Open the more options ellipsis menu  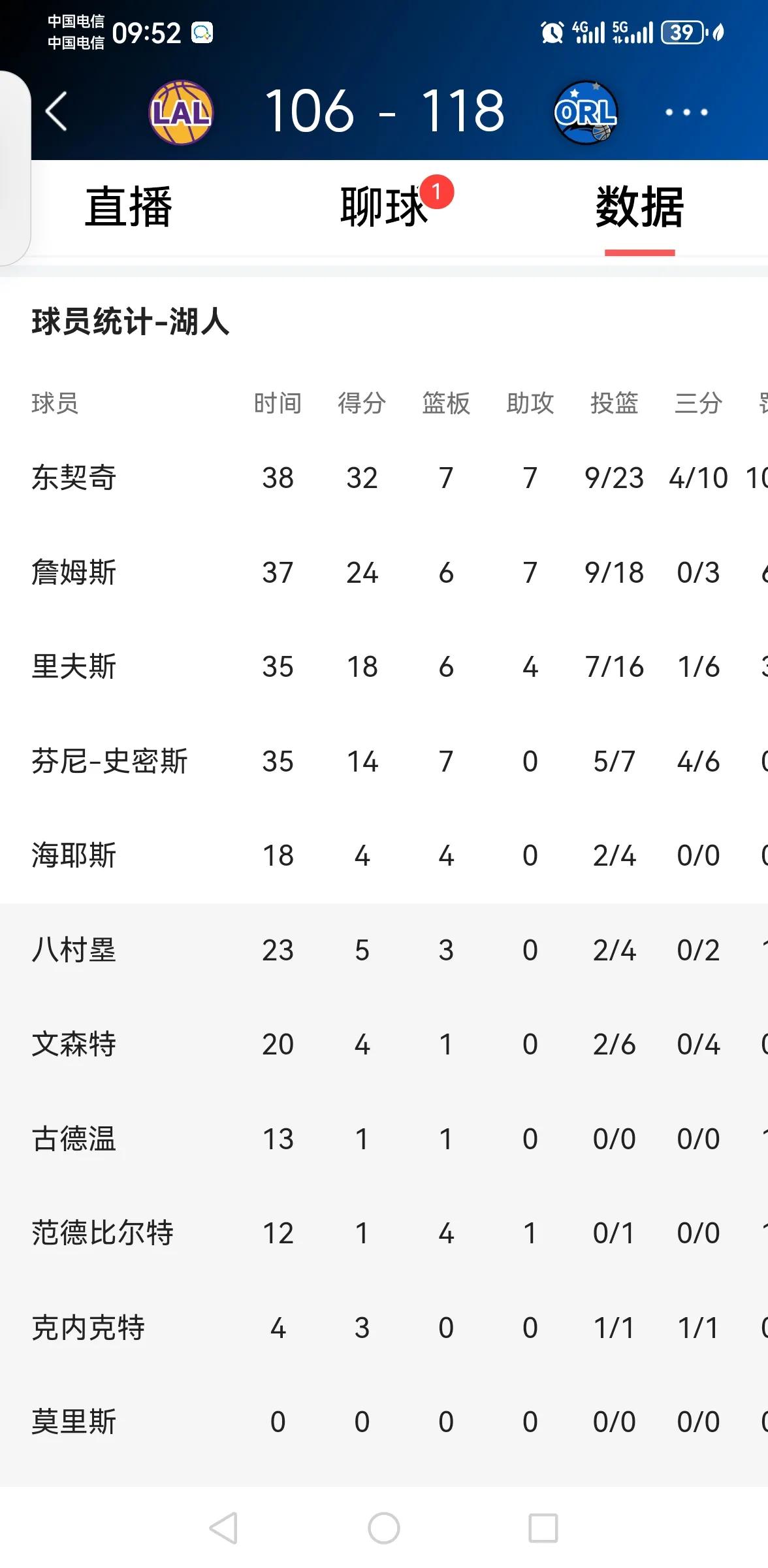tap(684, 112)
